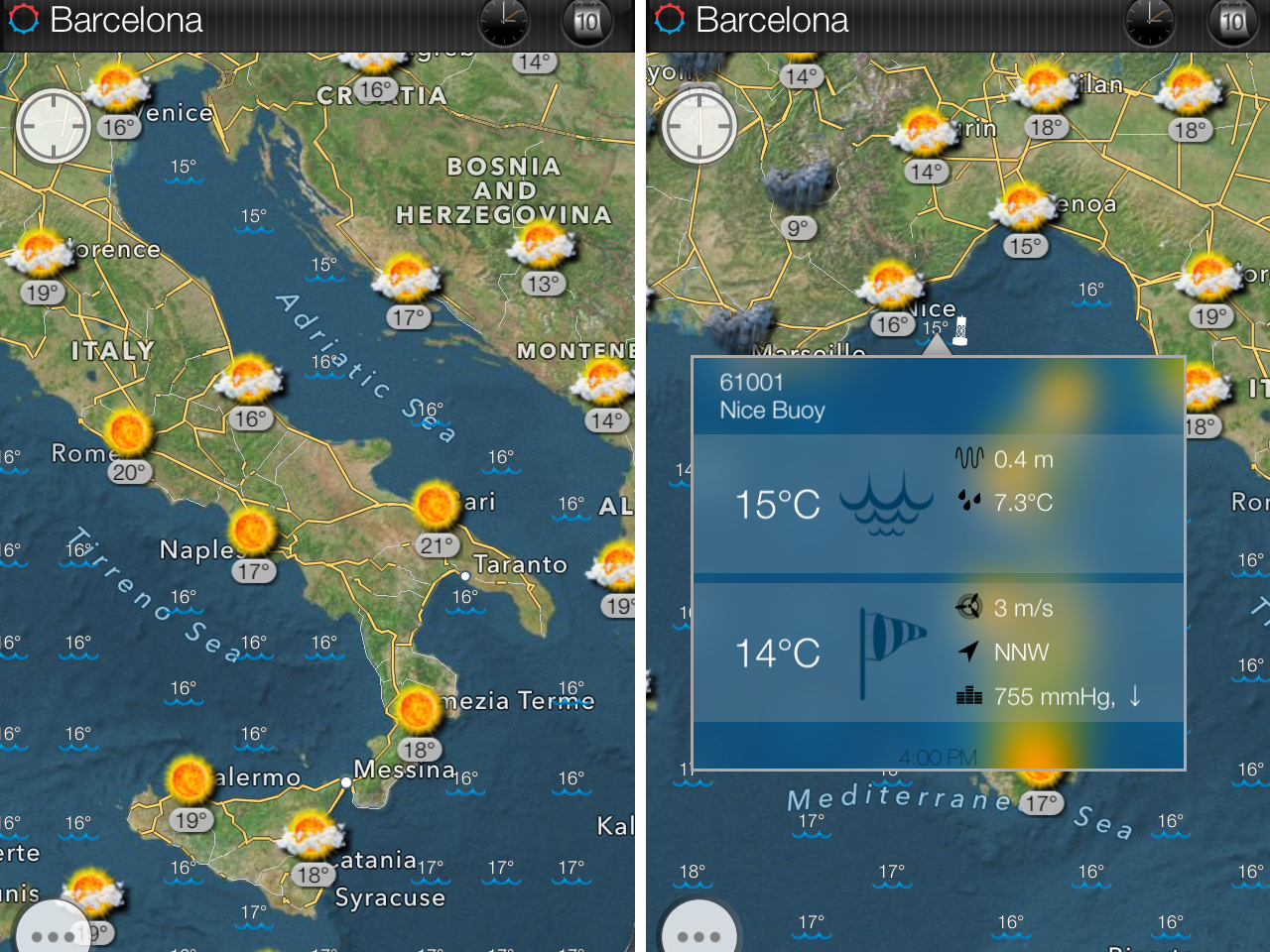Open the 61001 Nice Buoy details card
Viewport: 1270px width, 952px height.
click(x=938, y=562)
